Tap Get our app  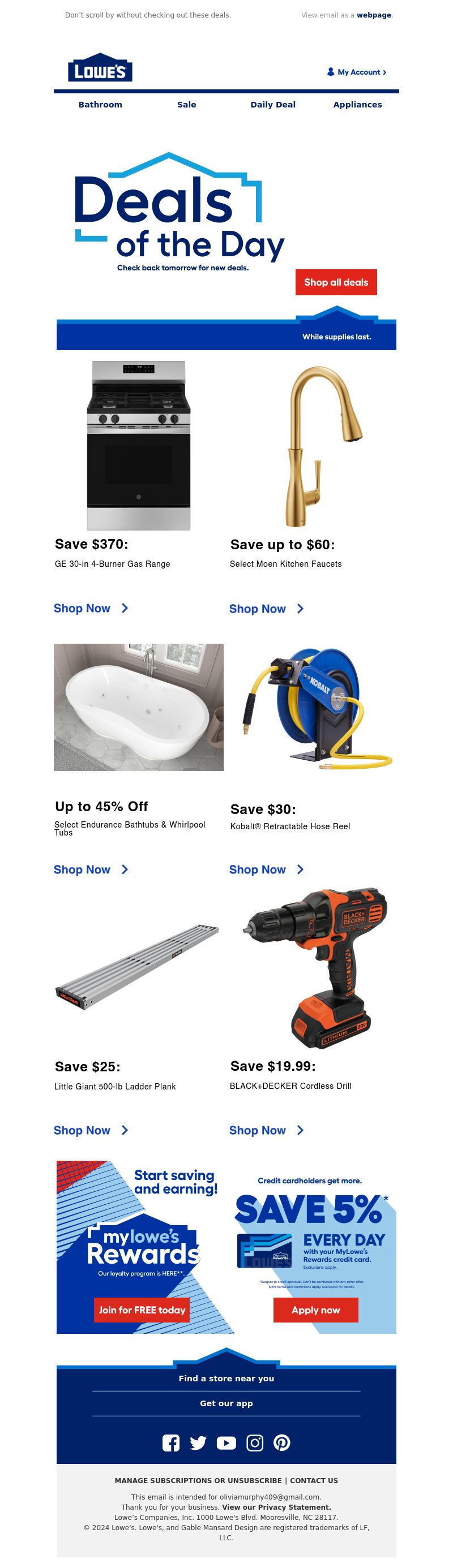coord(226,1403)
